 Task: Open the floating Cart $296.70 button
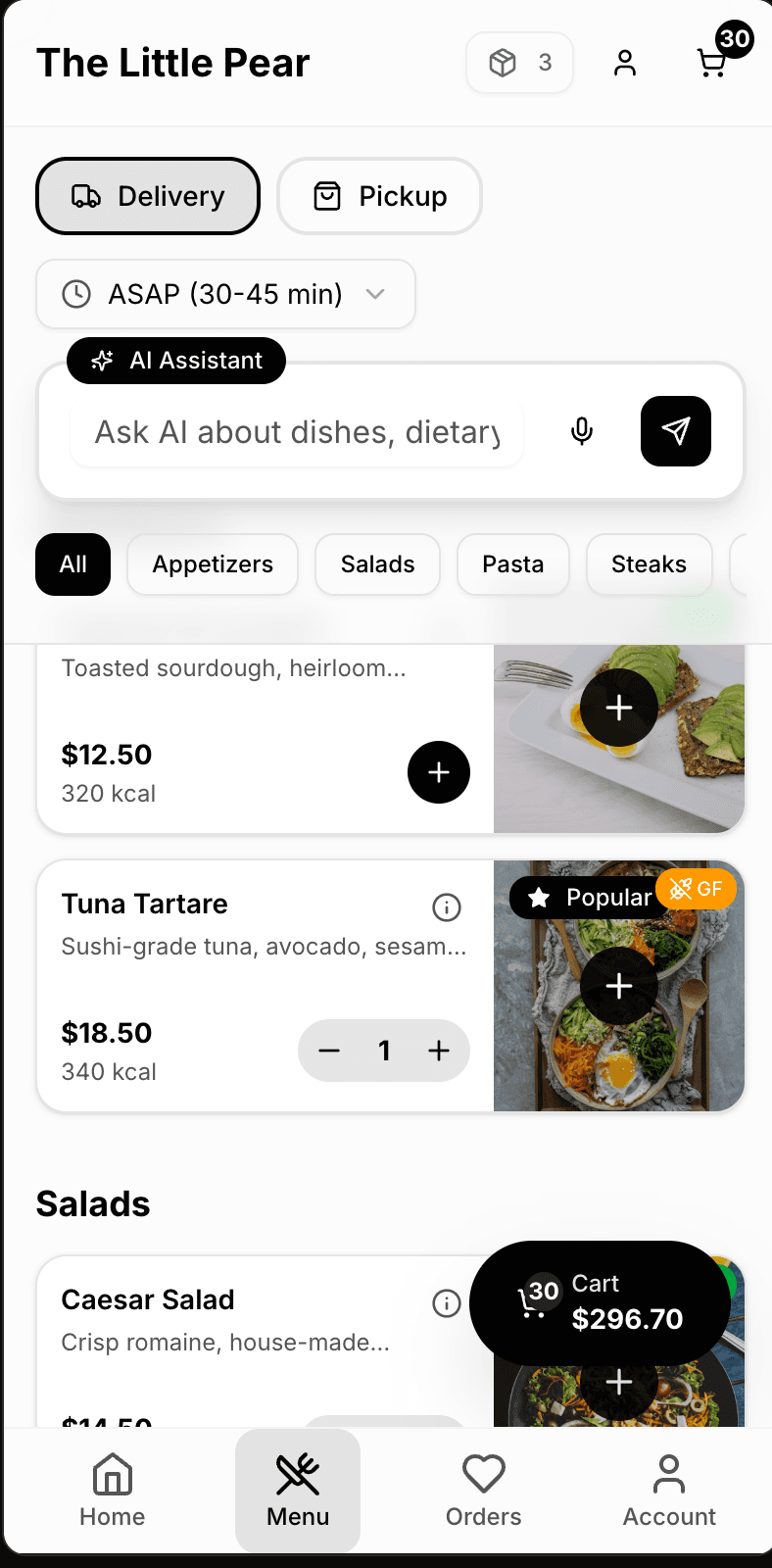(601, 1303)
